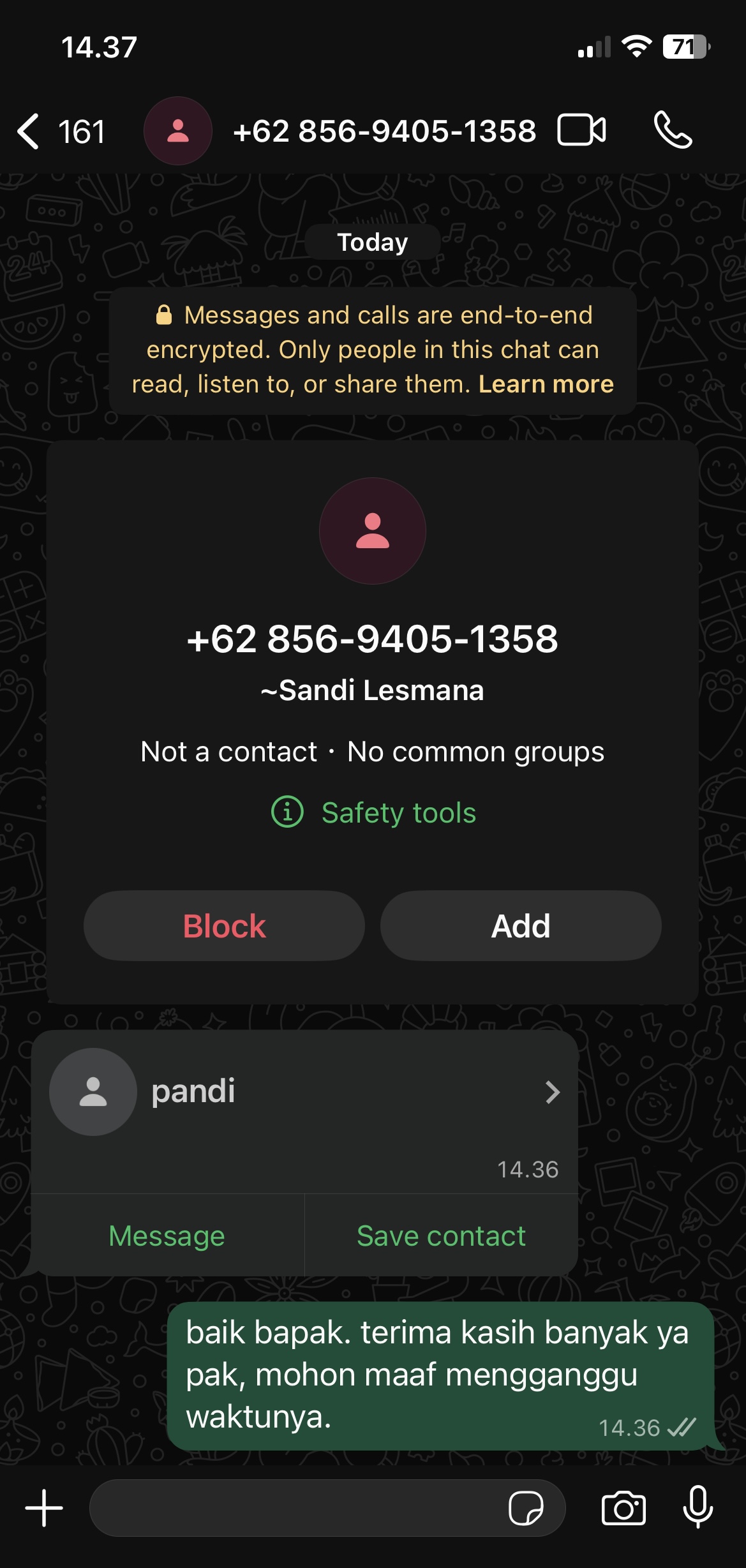Record a voice message with the microphone
The width and height of the screenshot is (746, 1568).
(x=698, y=1507)
